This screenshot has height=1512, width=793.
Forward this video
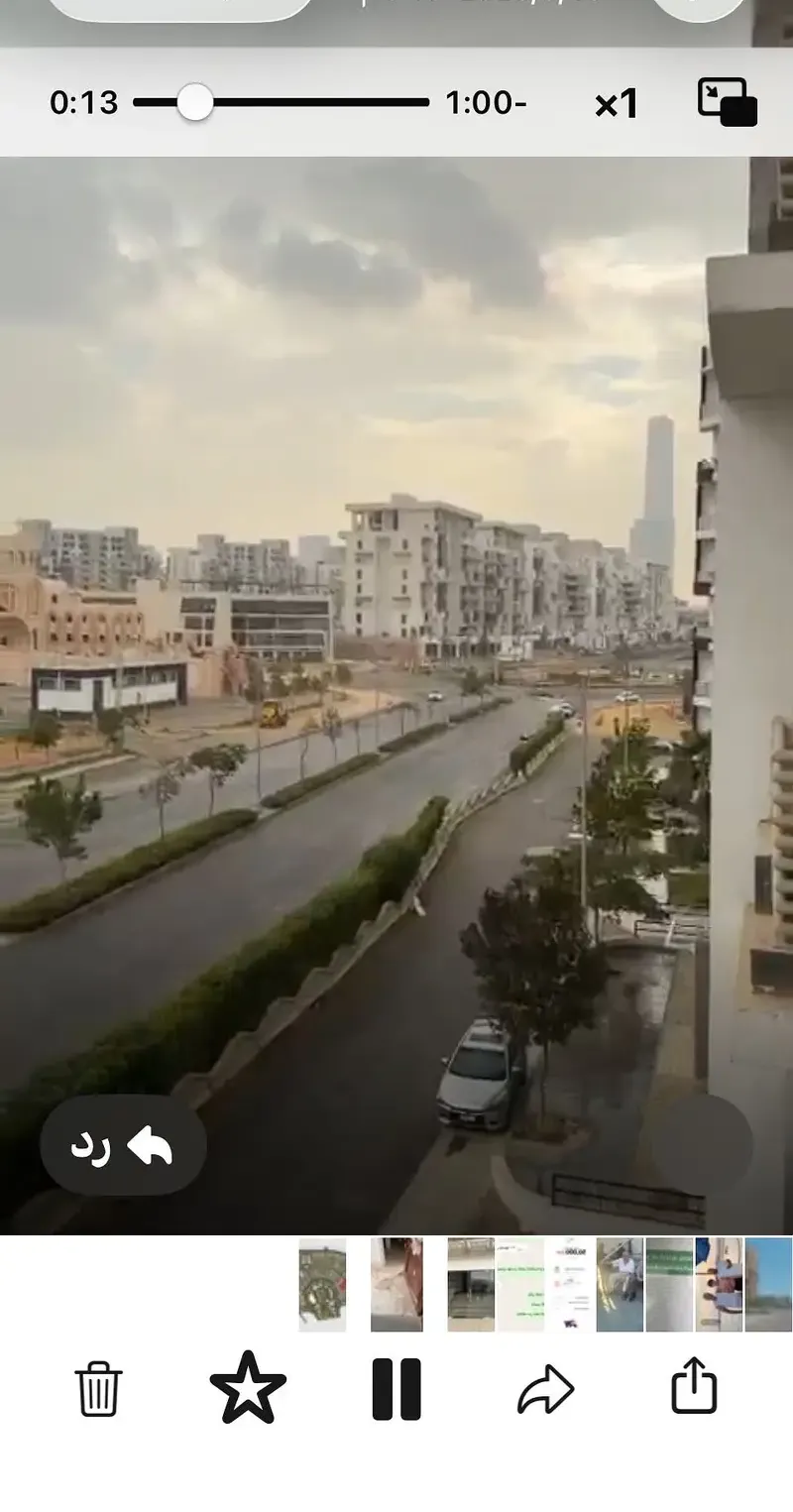coord(546,1389)
